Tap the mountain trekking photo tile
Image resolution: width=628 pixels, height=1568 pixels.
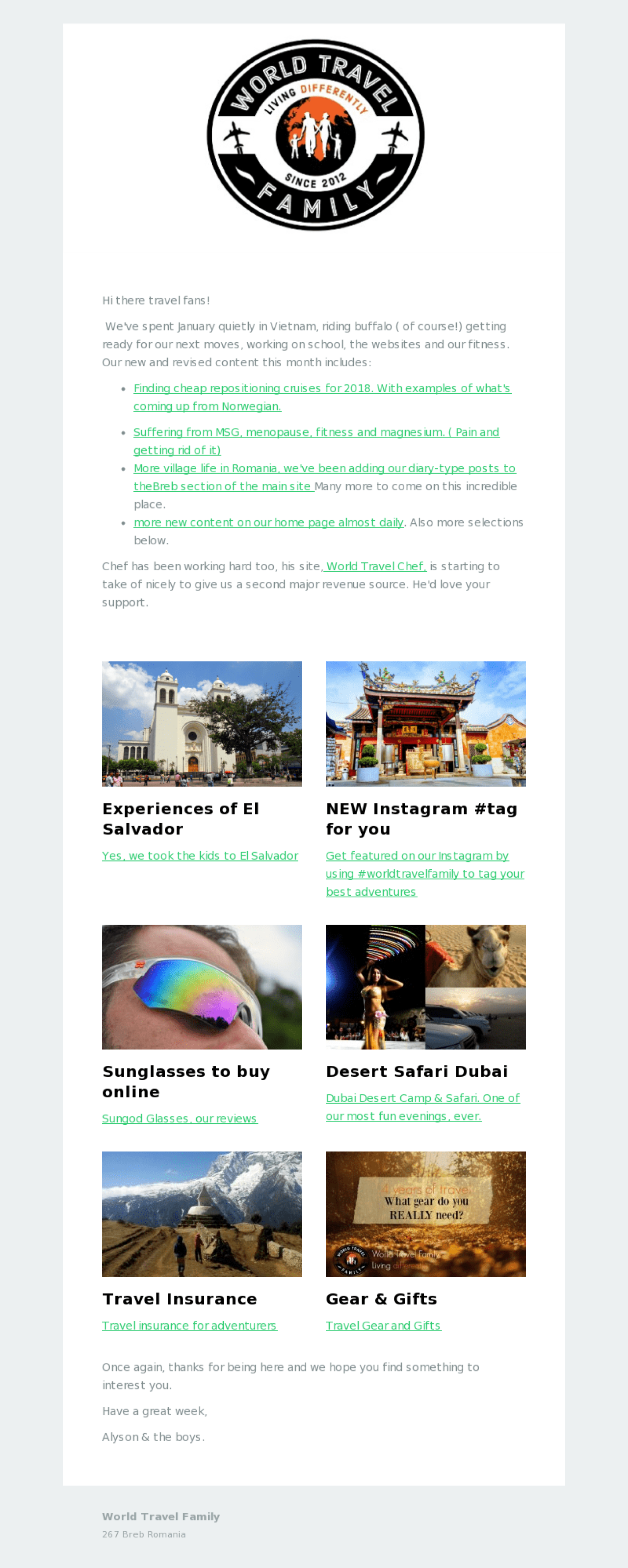[x=202, y=1214]
